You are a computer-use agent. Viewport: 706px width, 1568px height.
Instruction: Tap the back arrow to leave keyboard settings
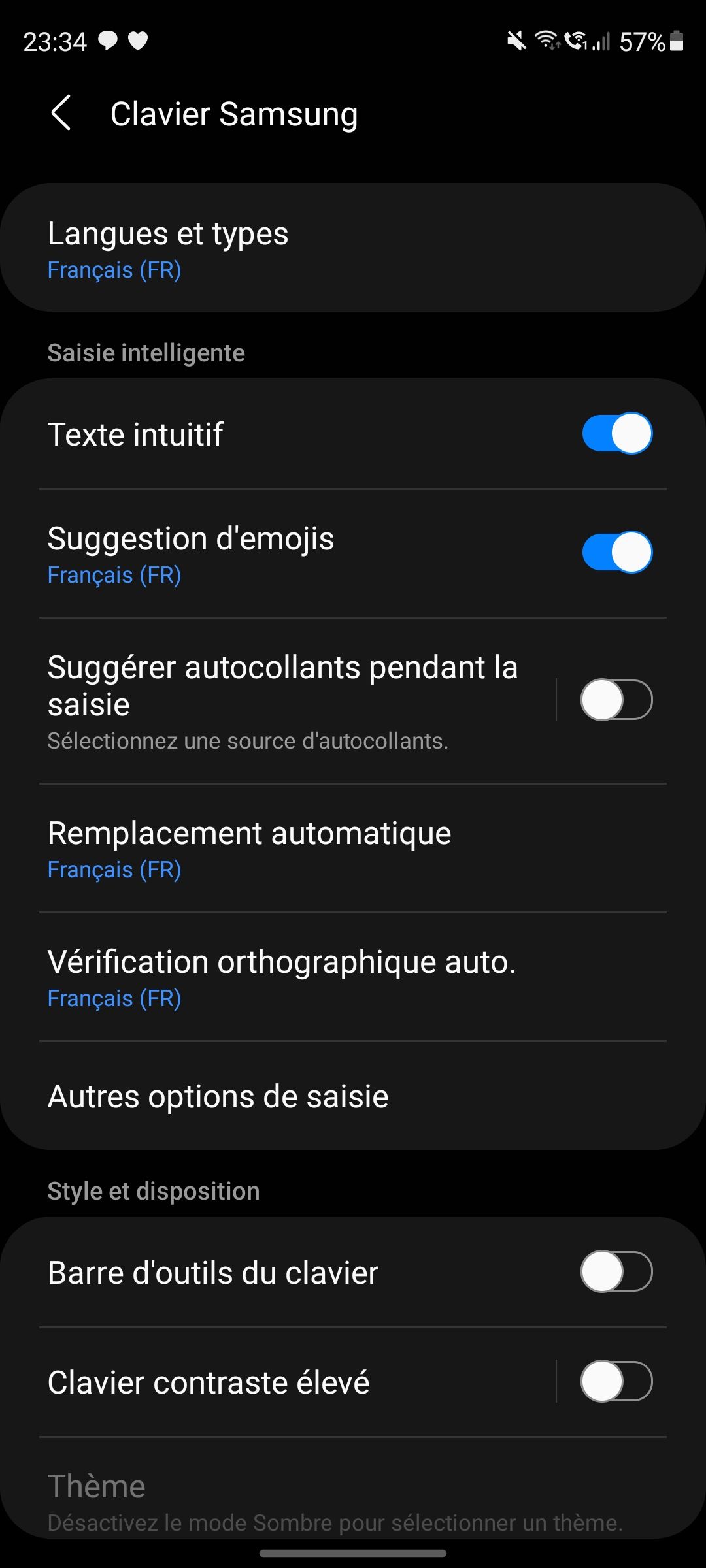[x=62, y=113]
